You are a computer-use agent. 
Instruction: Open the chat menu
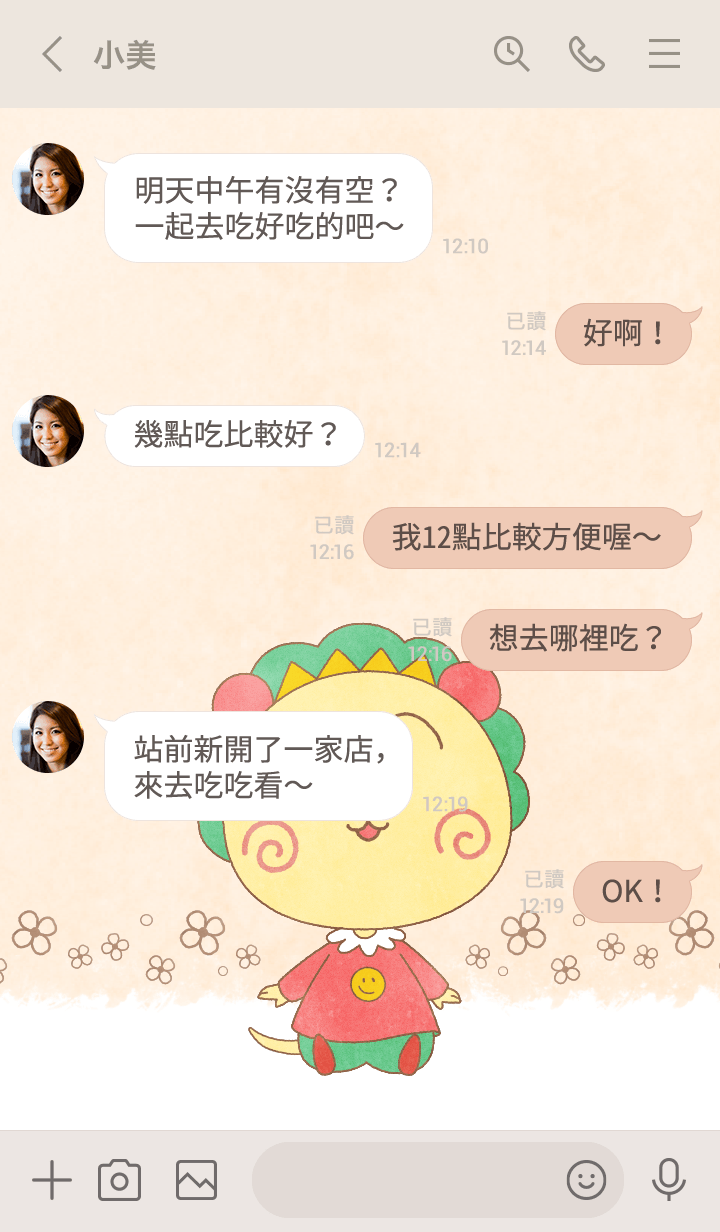664,54
